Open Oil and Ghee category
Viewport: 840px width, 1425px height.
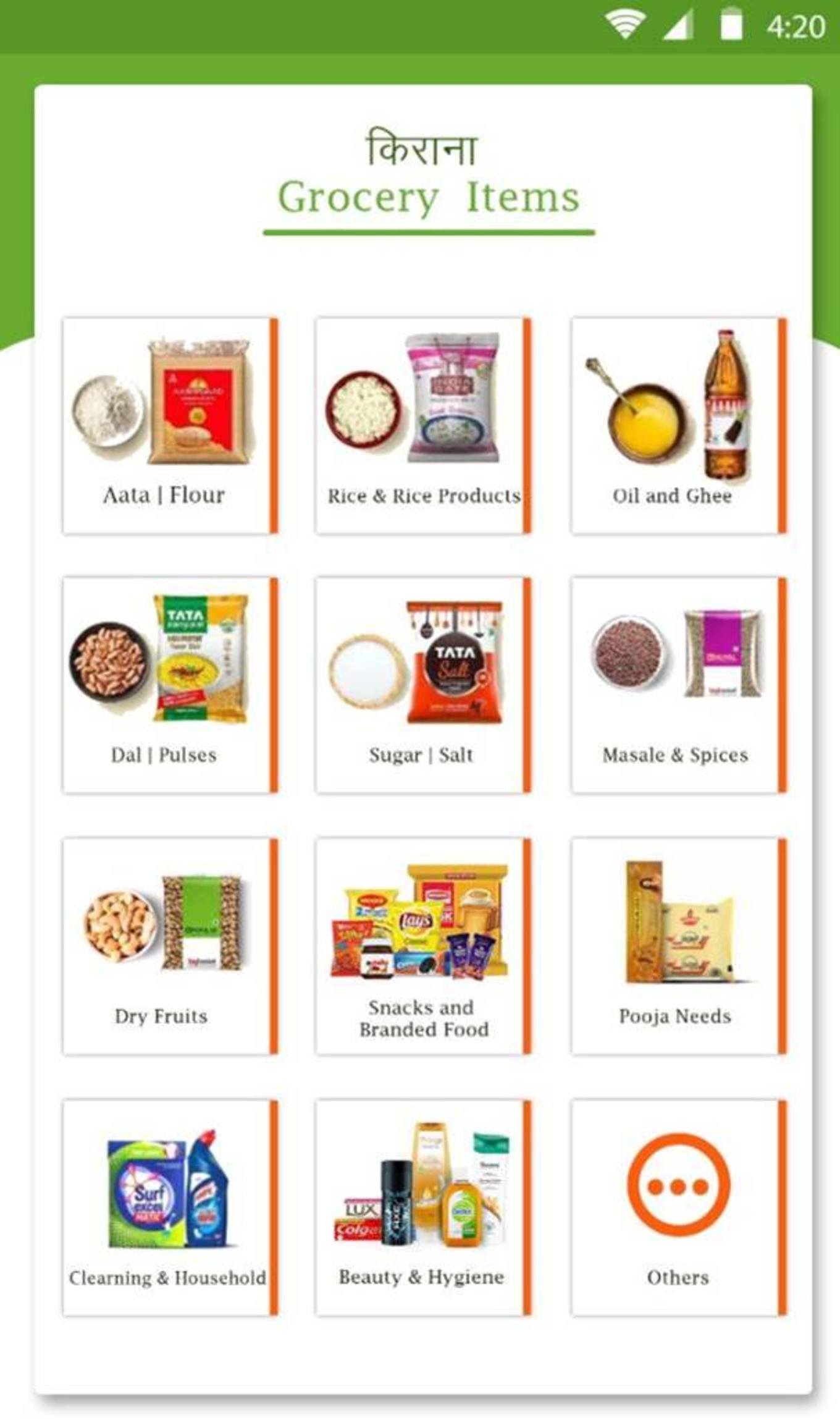[678, 425]
